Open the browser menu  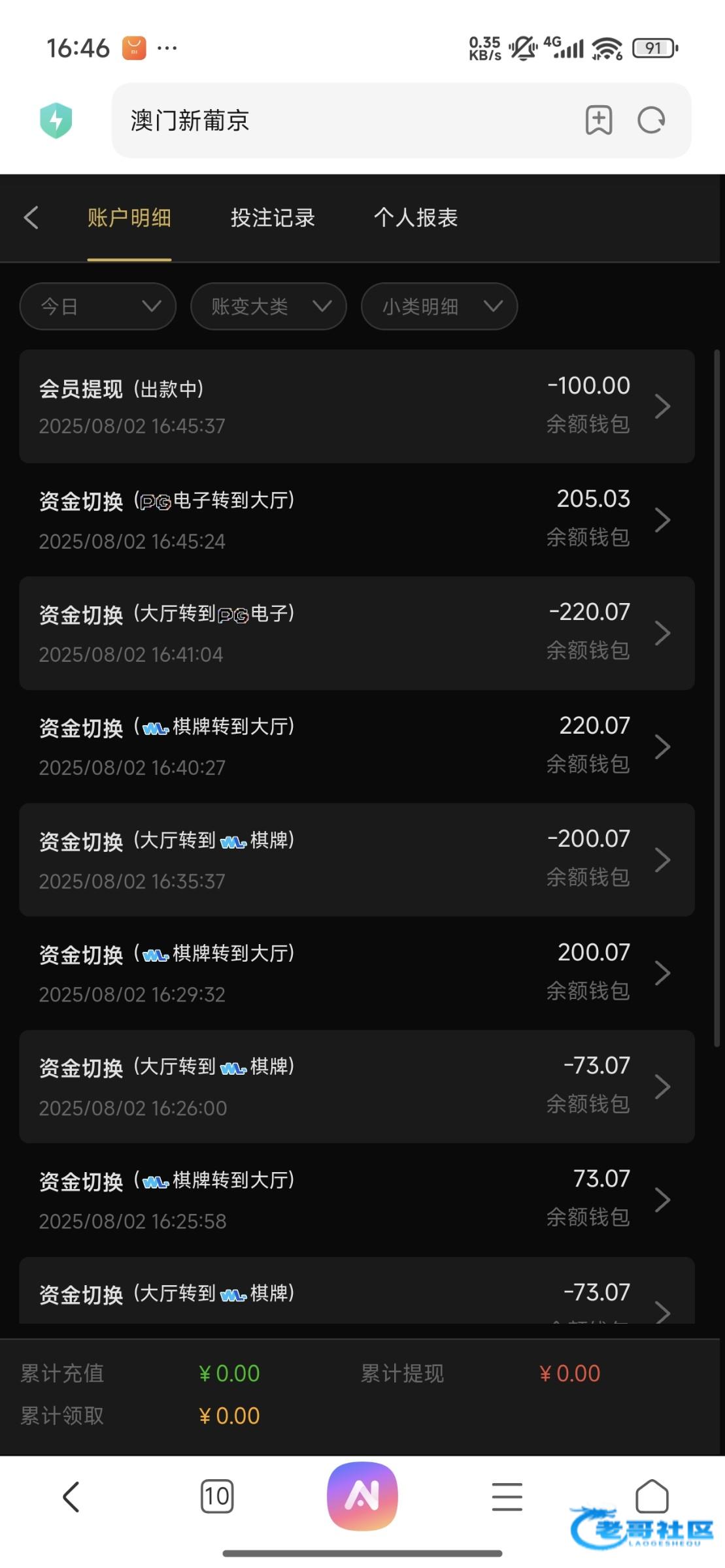(x=507, y=1496)
